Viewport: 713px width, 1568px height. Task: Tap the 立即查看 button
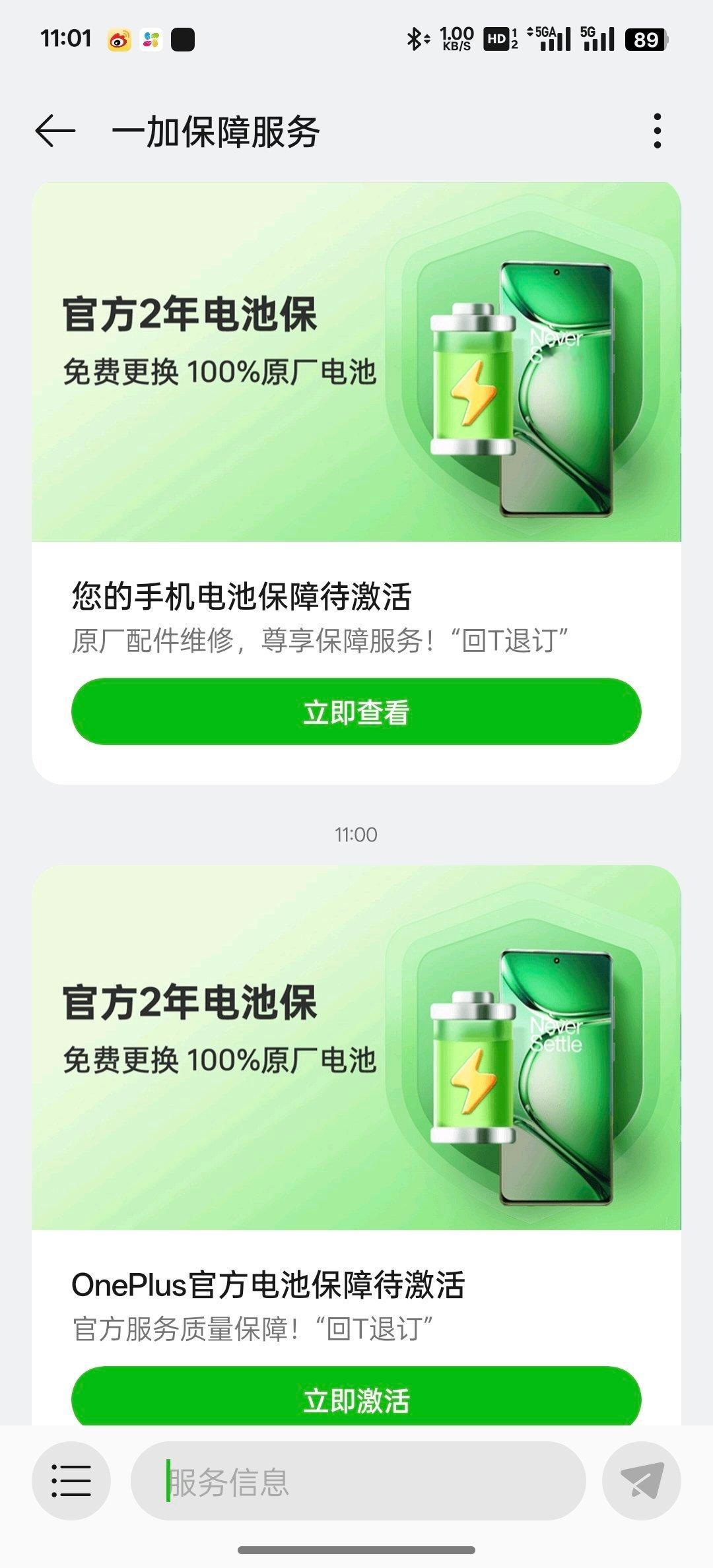pos(356,711)
